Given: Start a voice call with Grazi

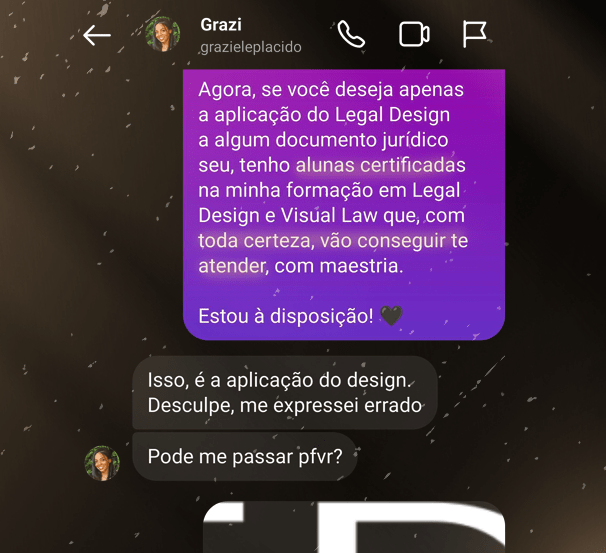Looking at the screenshot, I should click(x=351, y=35).
